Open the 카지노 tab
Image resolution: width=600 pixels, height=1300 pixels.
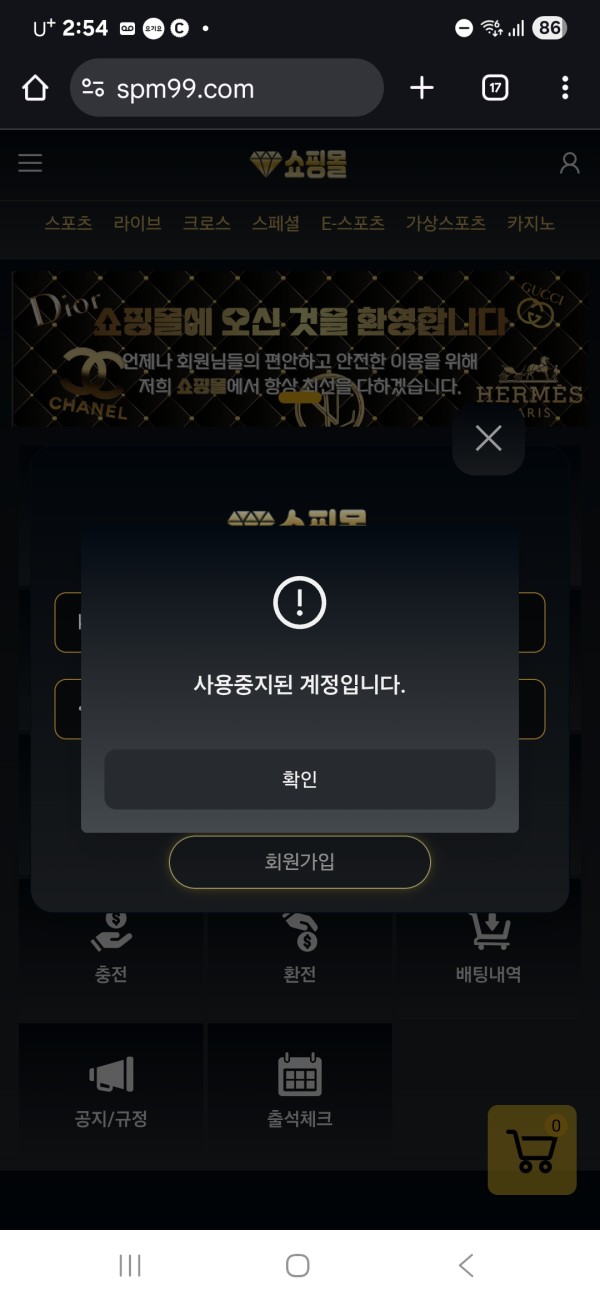click(x=530, y=223)
